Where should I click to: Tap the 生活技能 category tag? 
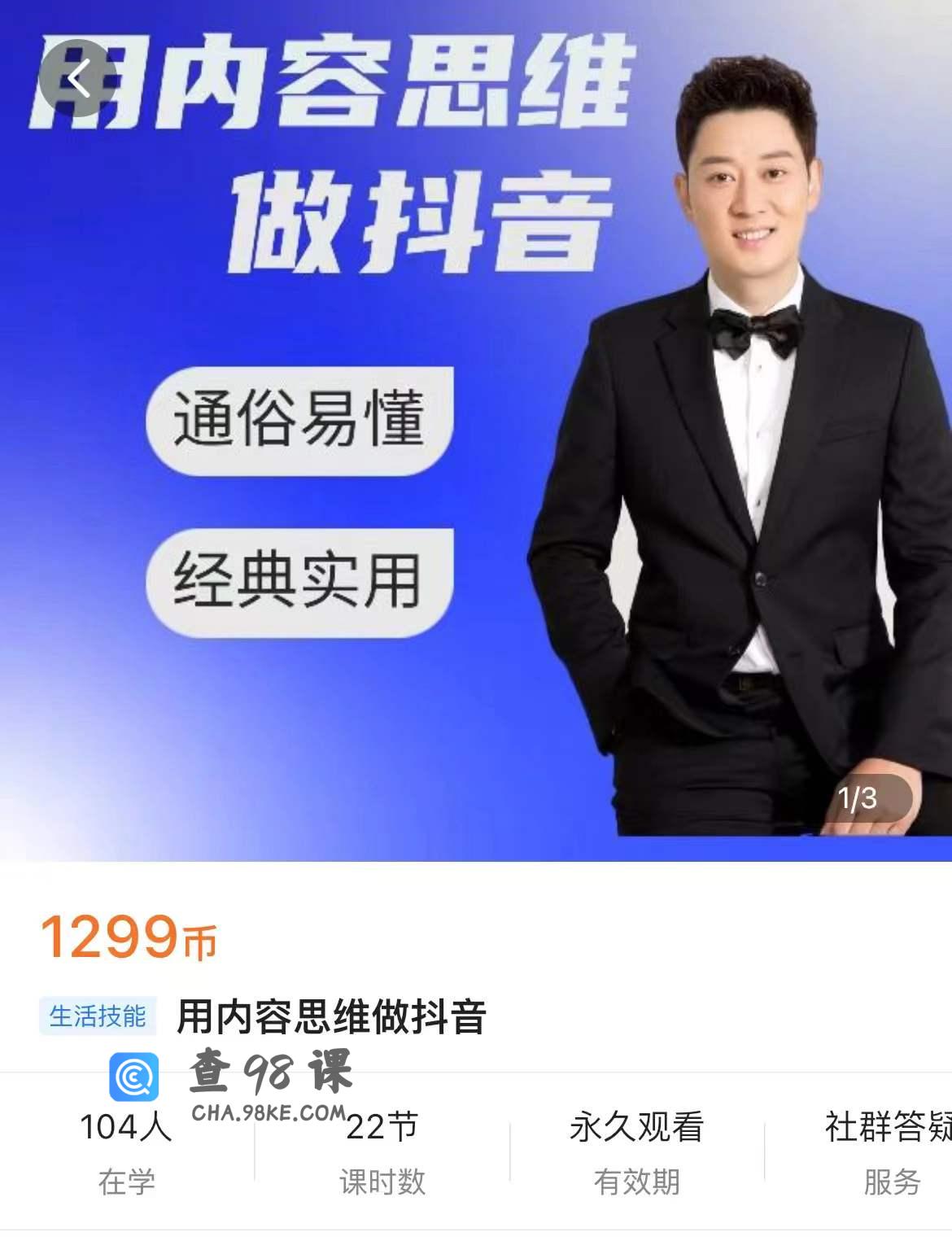click(x=98, y=1016)
